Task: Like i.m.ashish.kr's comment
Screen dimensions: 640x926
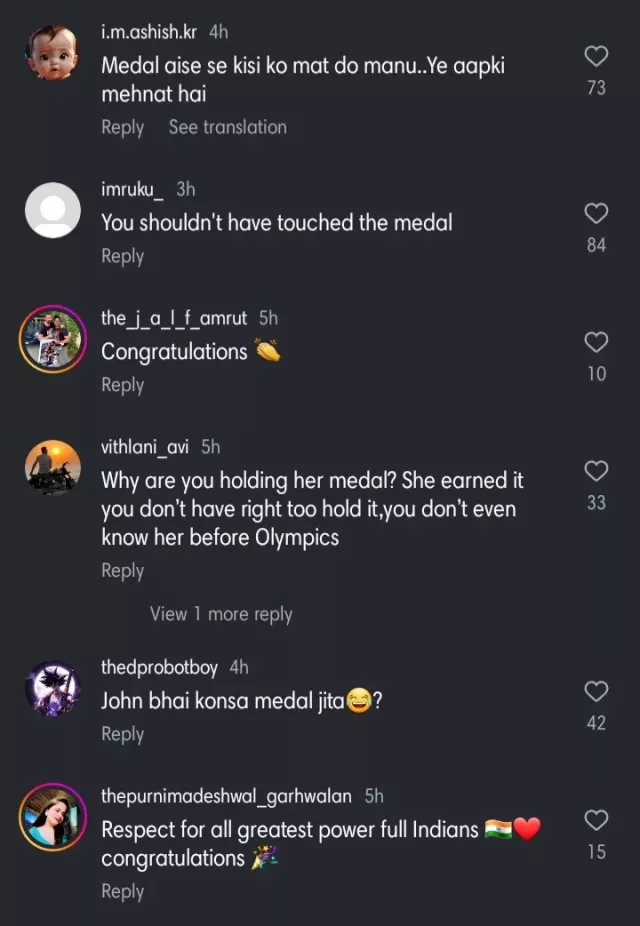Action: click(x=596, y=56)
